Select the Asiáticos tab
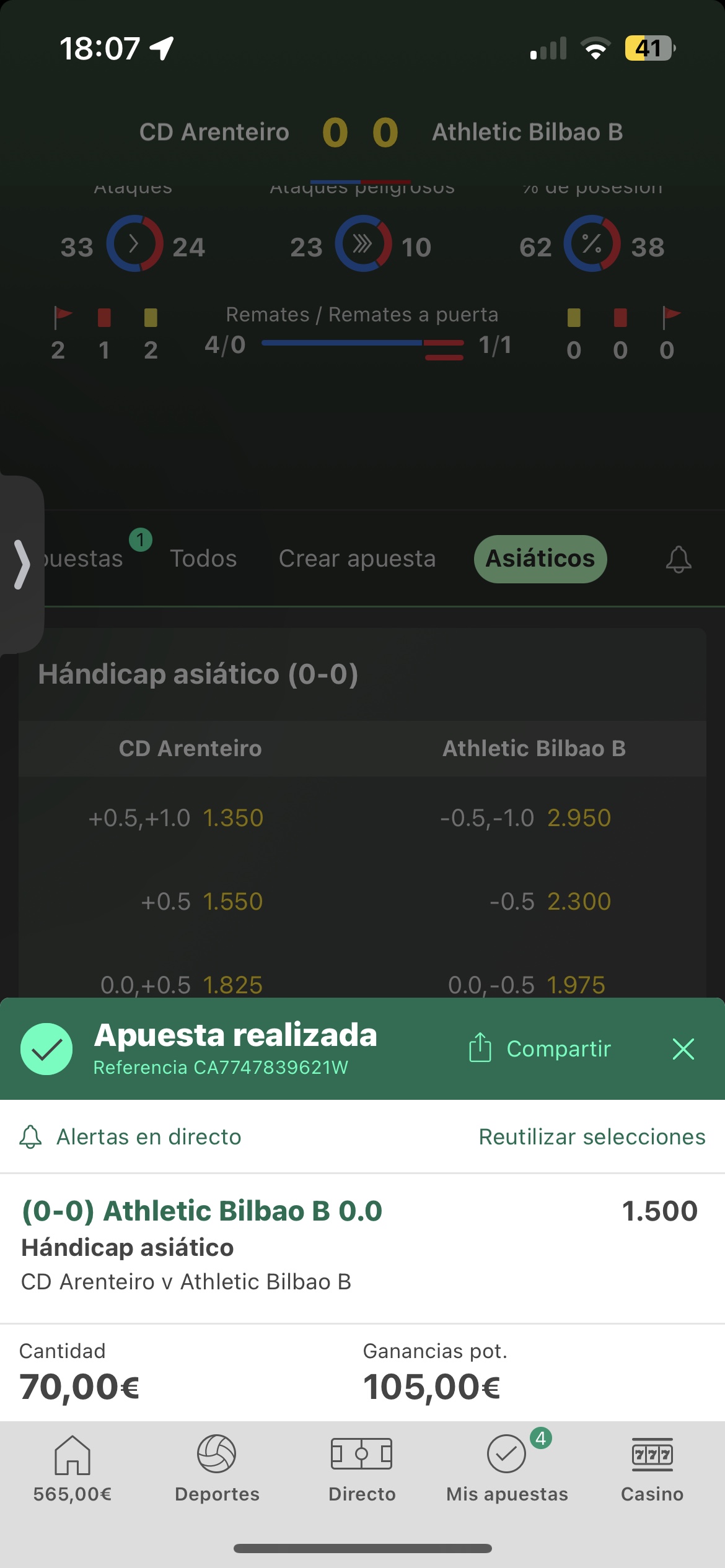The image size is (725, 1568). [540, 559]
